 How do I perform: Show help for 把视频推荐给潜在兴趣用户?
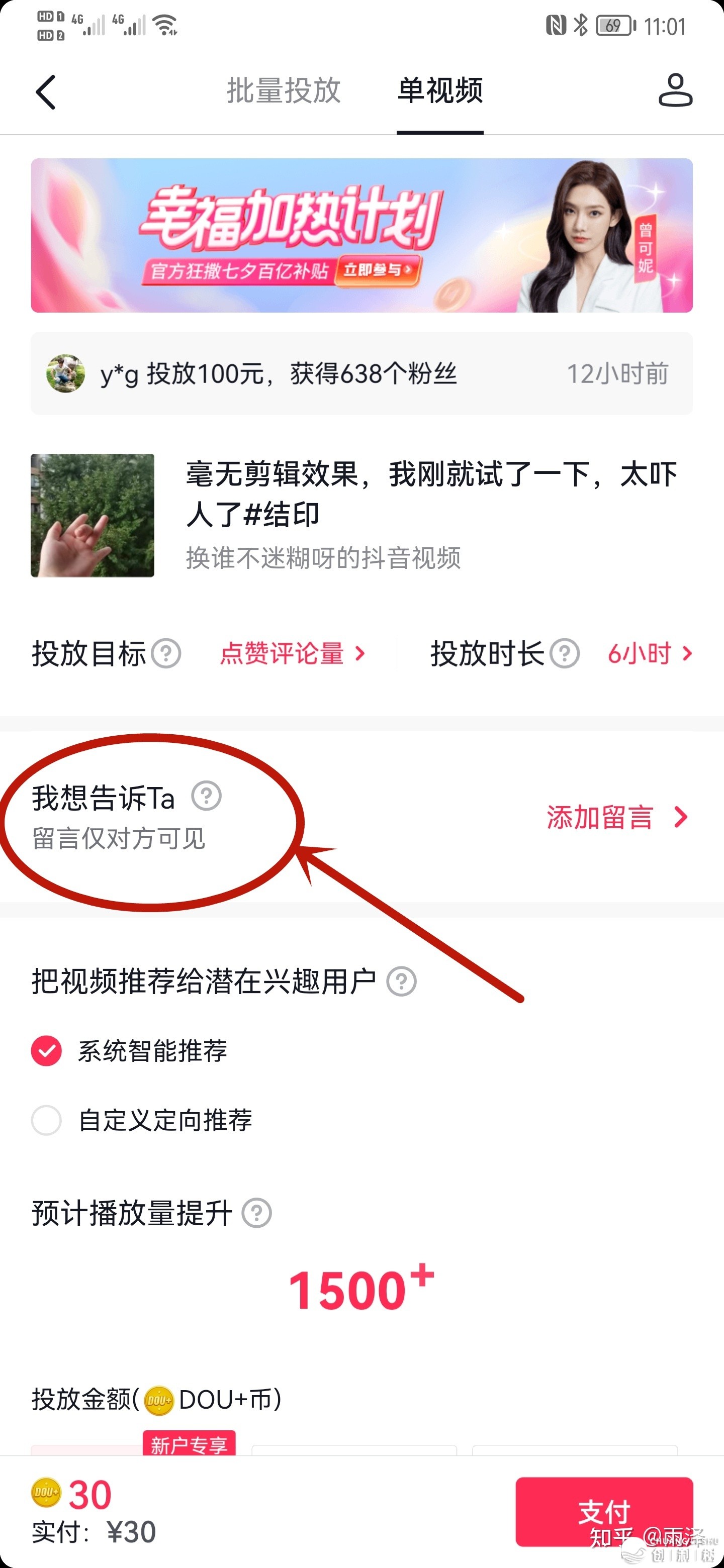pos(401,981)
